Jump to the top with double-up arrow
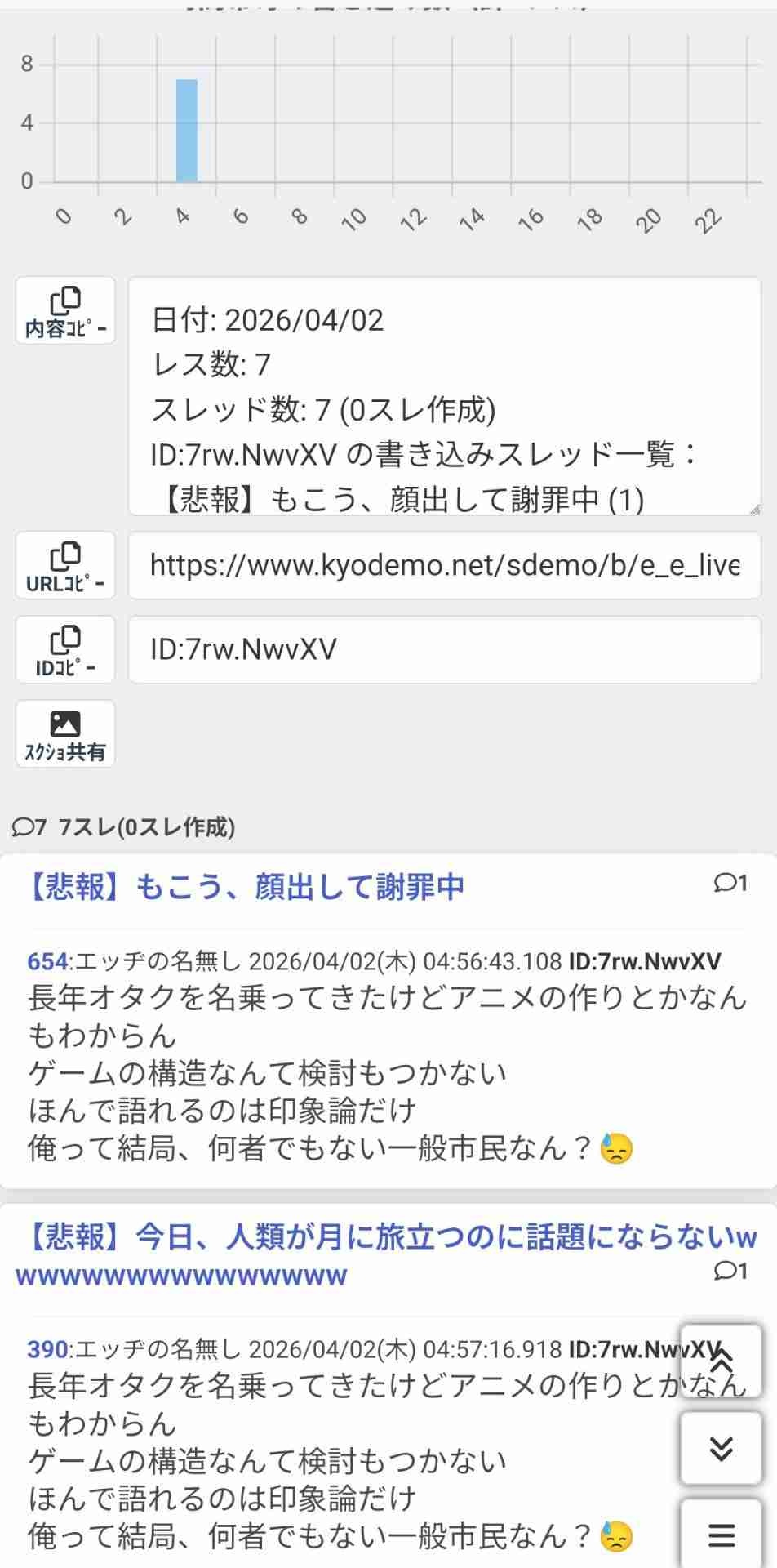 point(721,1361)
